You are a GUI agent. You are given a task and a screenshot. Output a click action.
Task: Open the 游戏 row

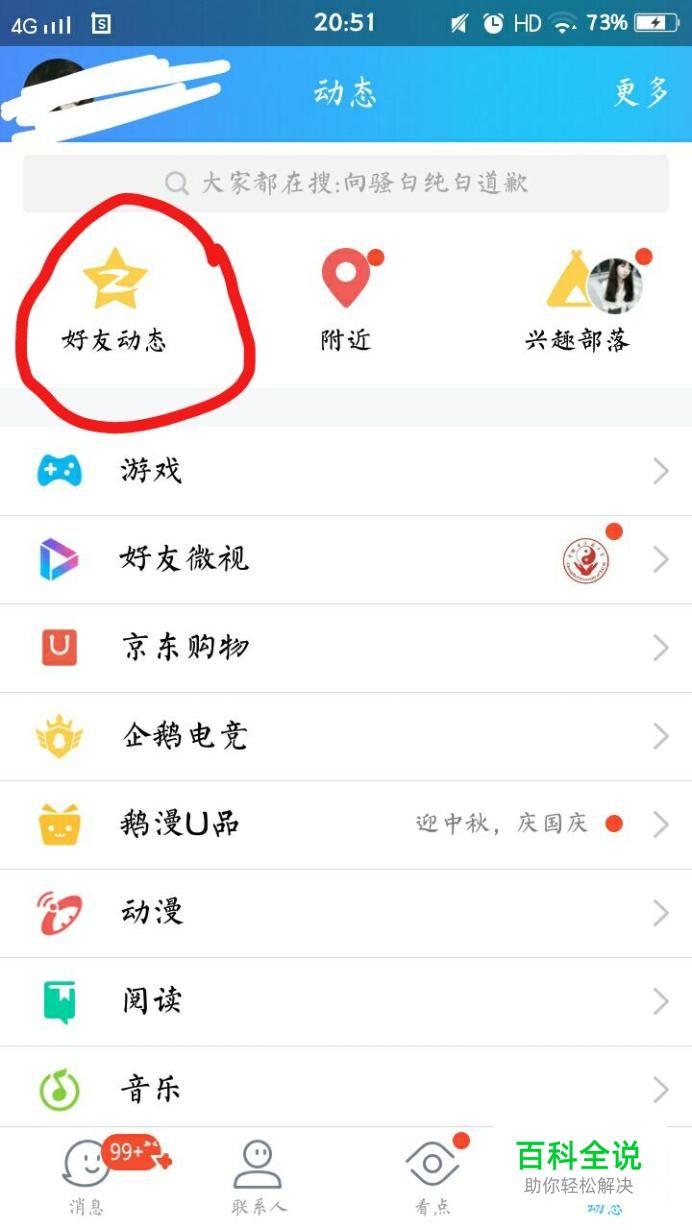(346, 471)
